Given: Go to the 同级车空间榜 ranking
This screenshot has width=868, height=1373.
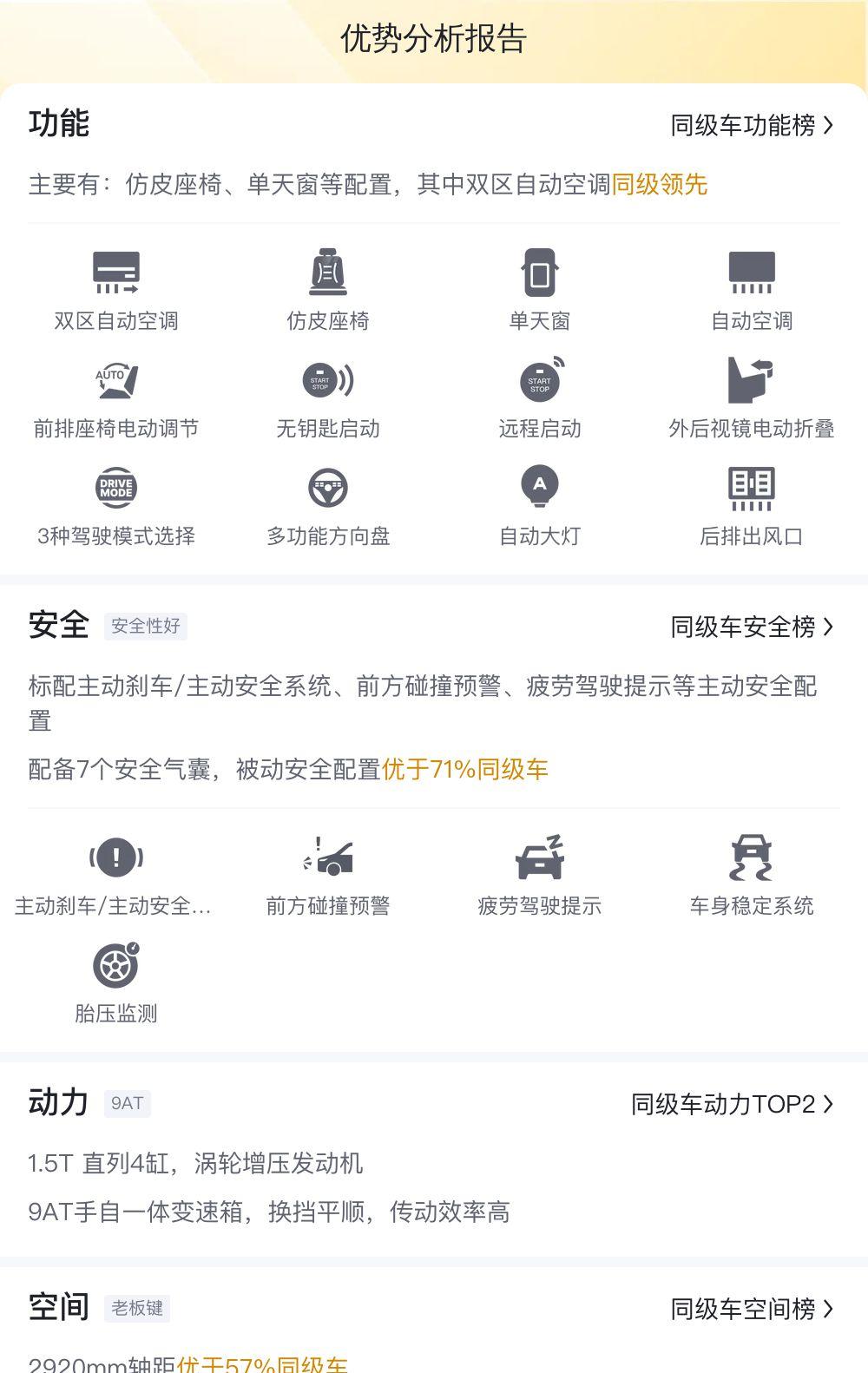Looking at the screenshot, I should pos(752,1309).
